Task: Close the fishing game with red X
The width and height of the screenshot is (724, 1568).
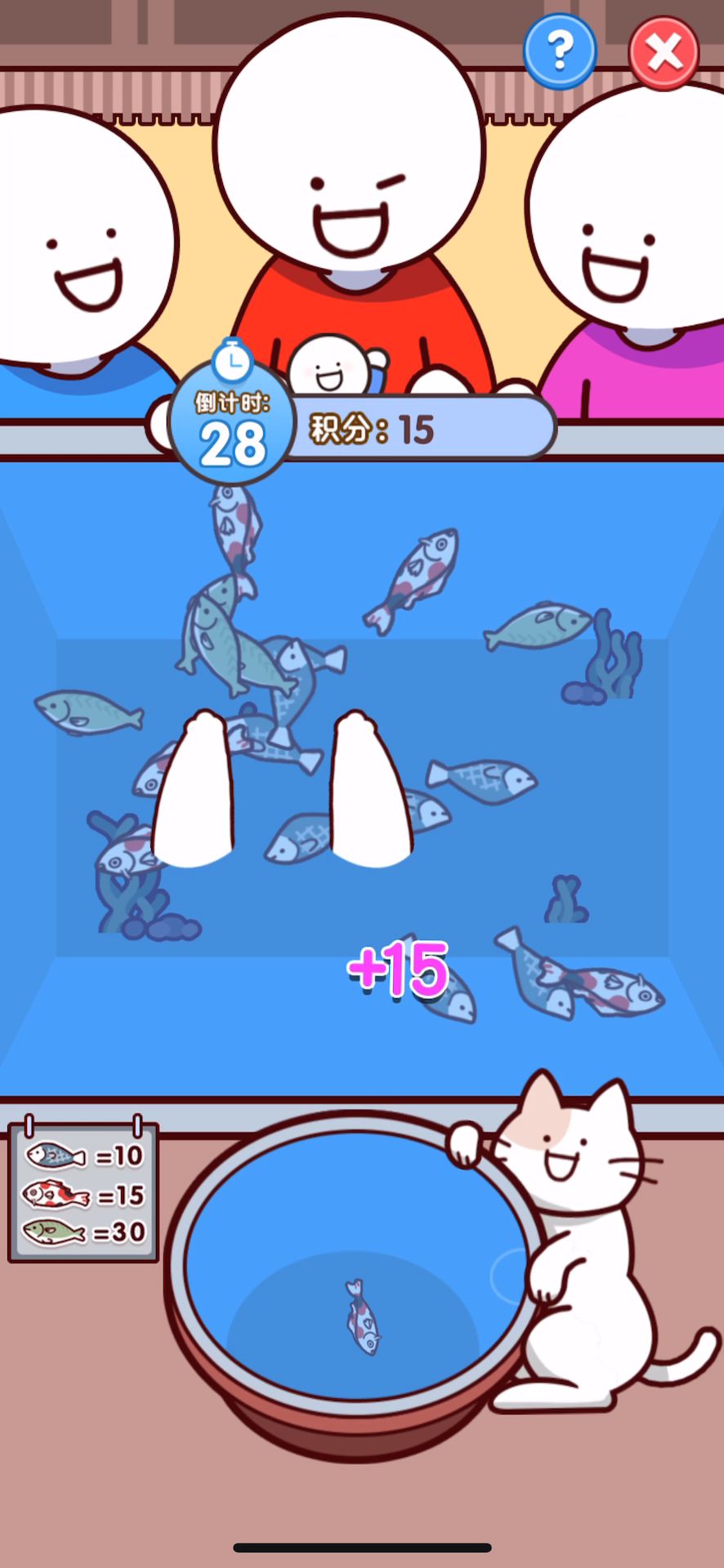Action: tap(664, 53)
